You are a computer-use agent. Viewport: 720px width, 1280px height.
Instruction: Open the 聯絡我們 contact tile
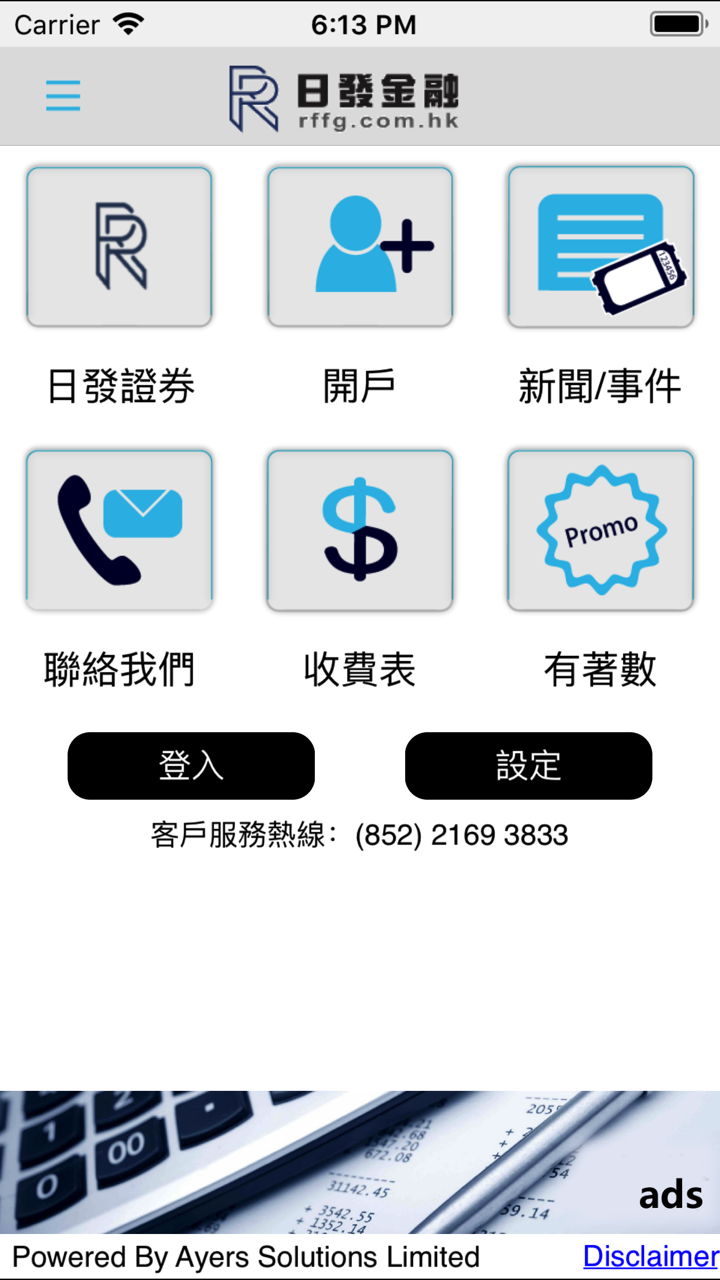(x=119, y=529)
